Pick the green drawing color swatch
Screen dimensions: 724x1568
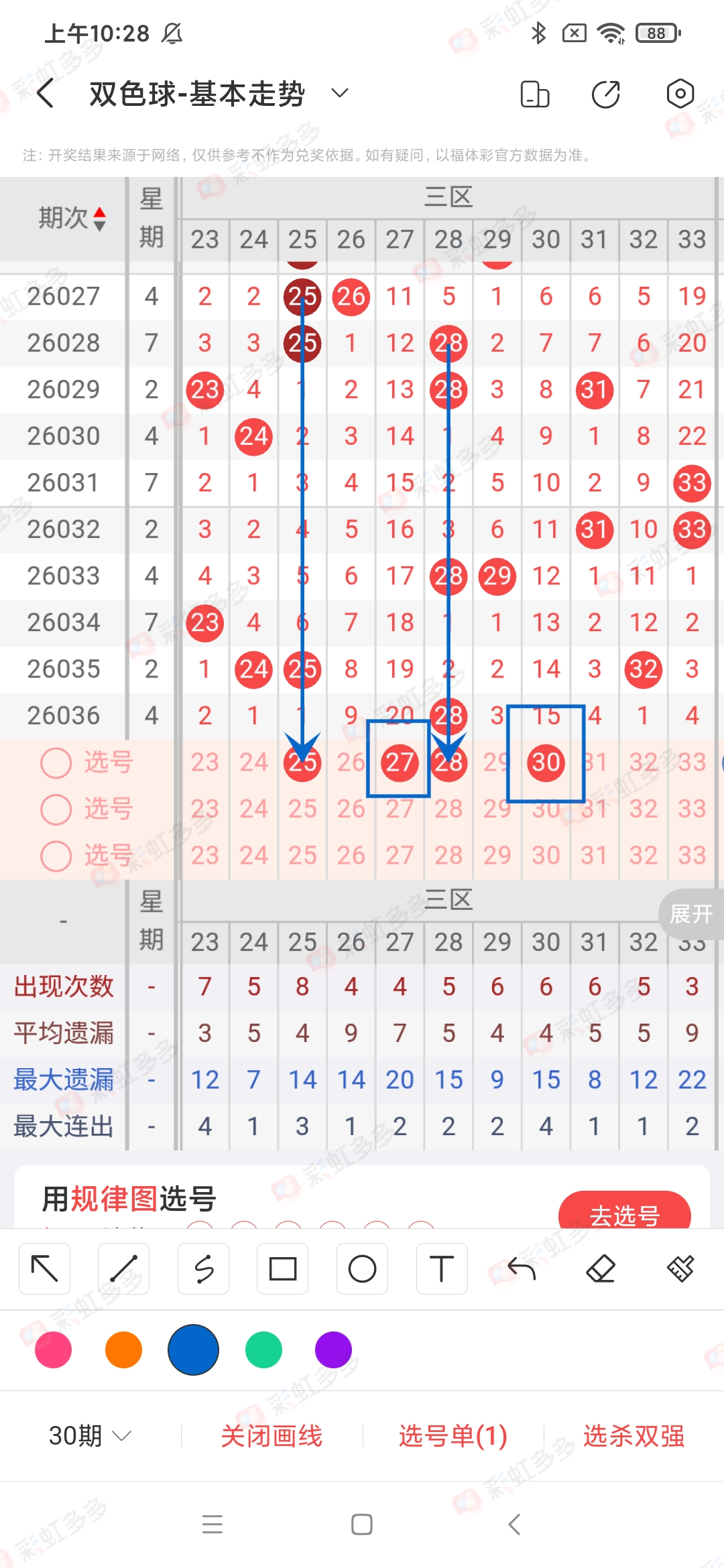point(263,1350)
